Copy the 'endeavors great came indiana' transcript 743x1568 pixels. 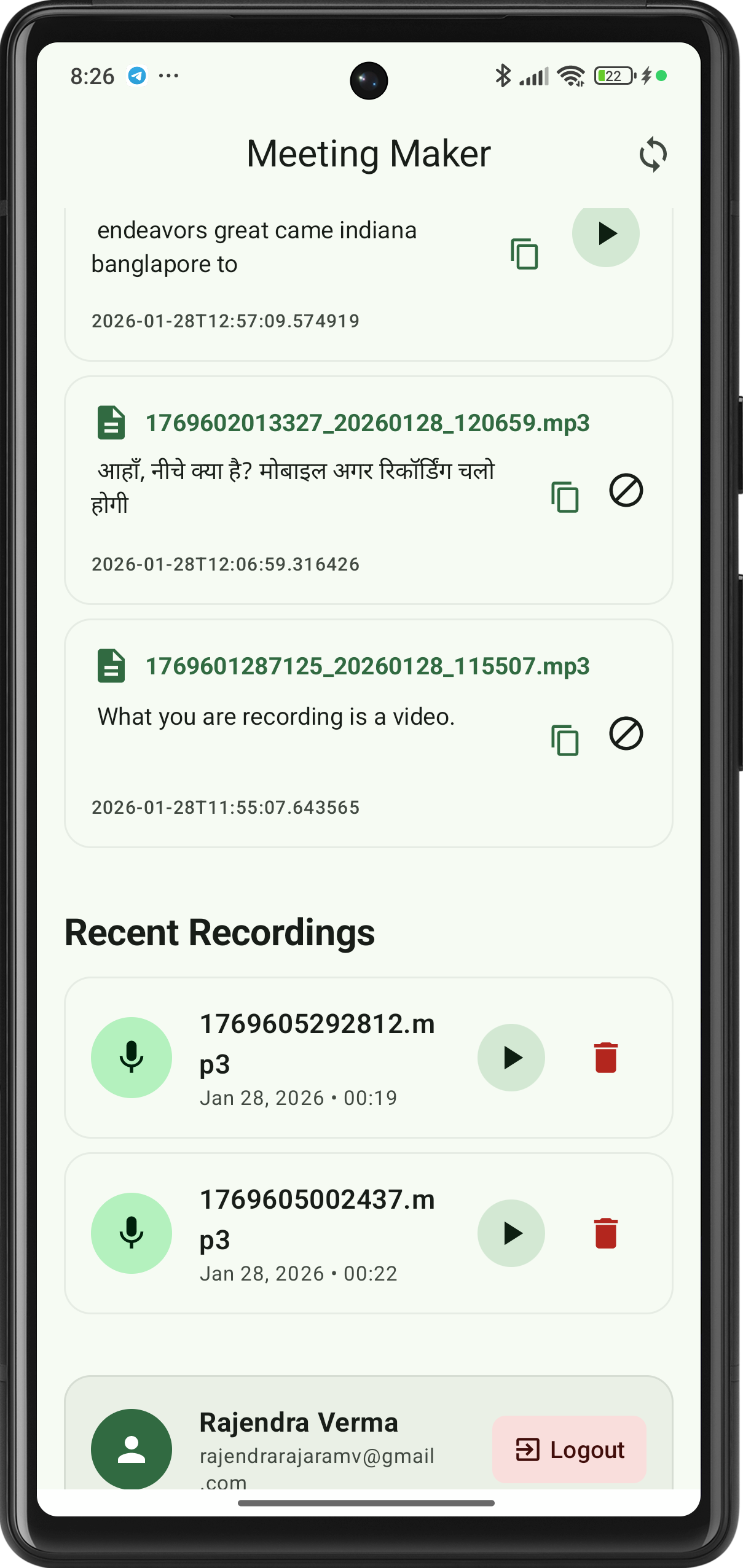pyautogui.click(x=524, y=254)
